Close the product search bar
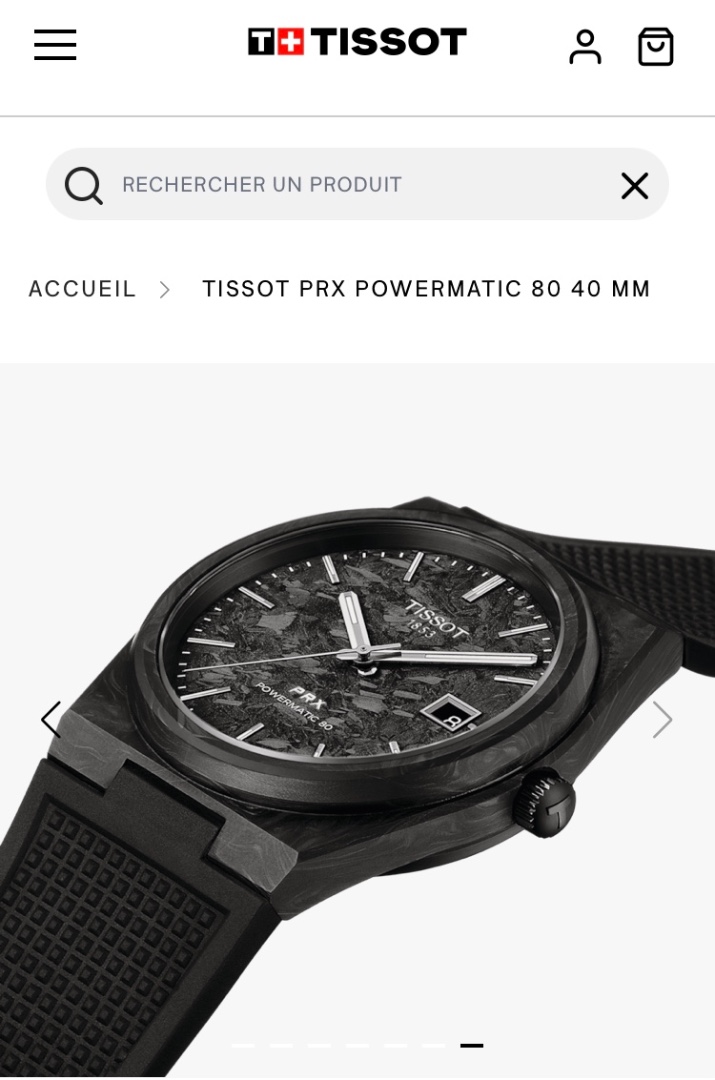 (x=634, y=185)
